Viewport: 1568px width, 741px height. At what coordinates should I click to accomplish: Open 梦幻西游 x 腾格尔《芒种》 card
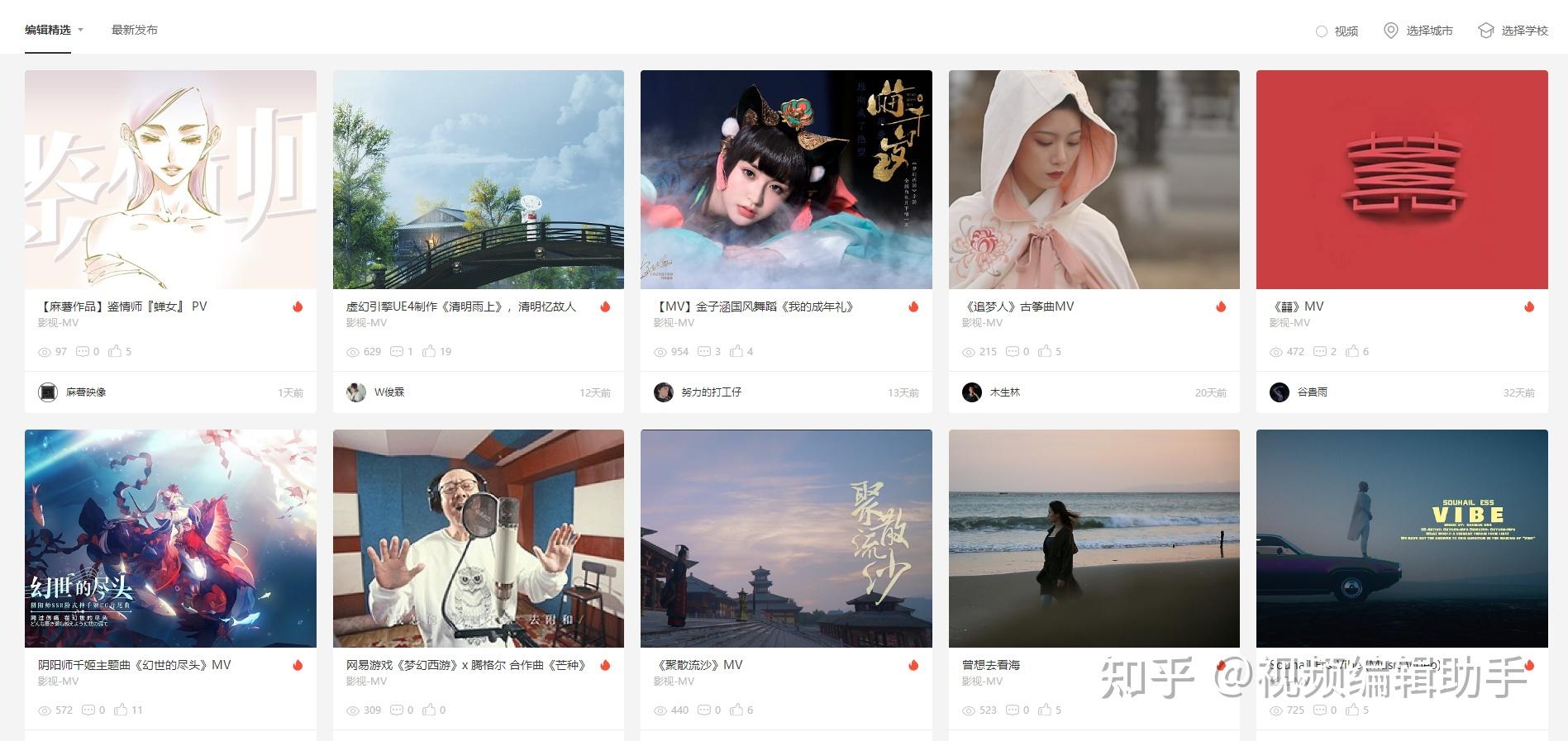(478, 538)
